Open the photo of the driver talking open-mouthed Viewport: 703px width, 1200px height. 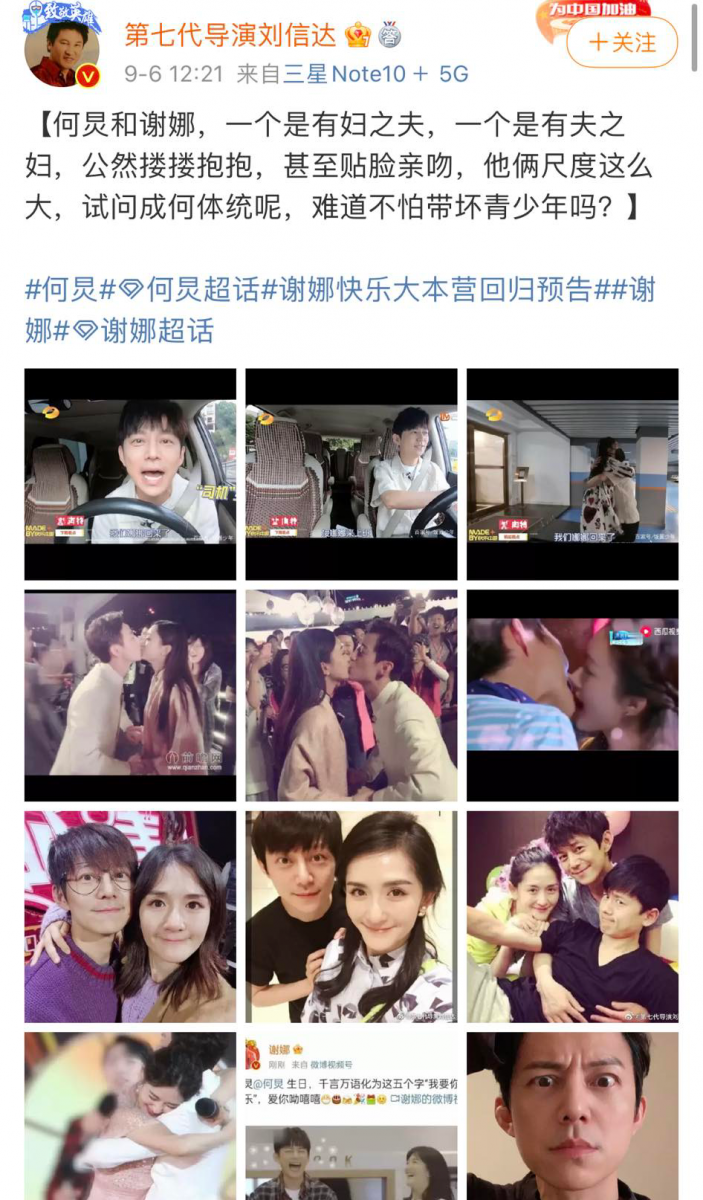(x=130, y=474)
